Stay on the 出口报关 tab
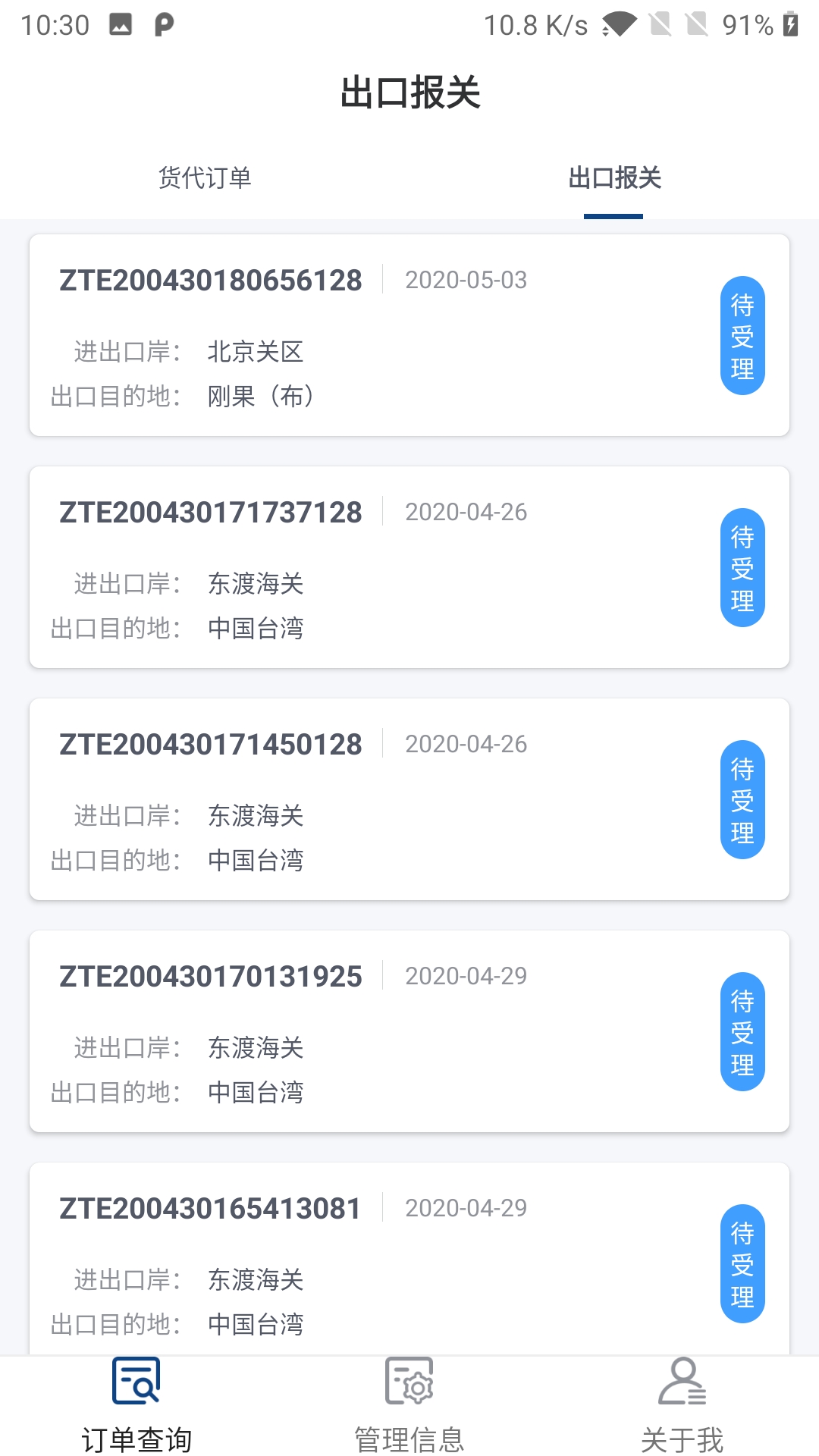Screen dimensions: 819x1456 [x=614, y=177]
